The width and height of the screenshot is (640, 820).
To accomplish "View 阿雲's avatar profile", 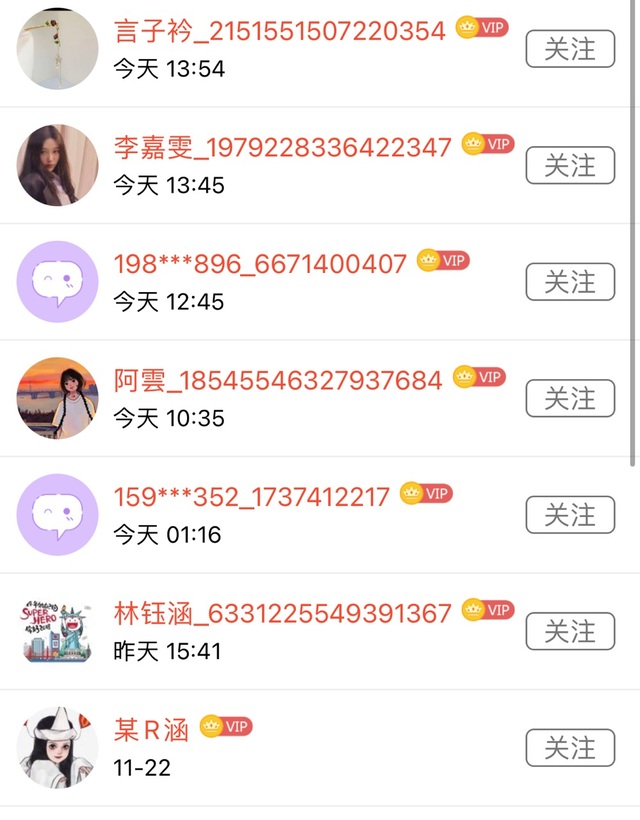I will pos(58,398).
